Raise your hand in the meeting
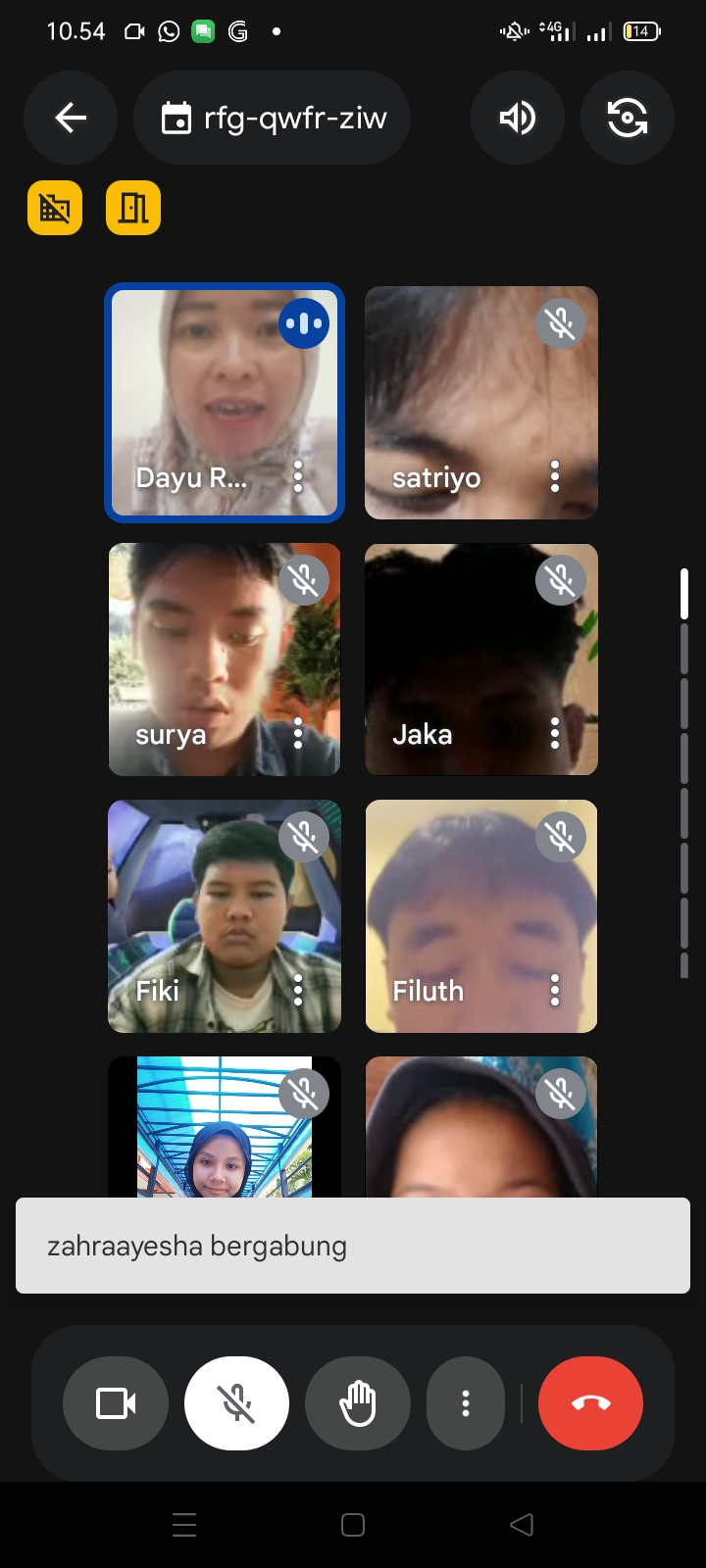706x1568 pixels. (358, 1403)
